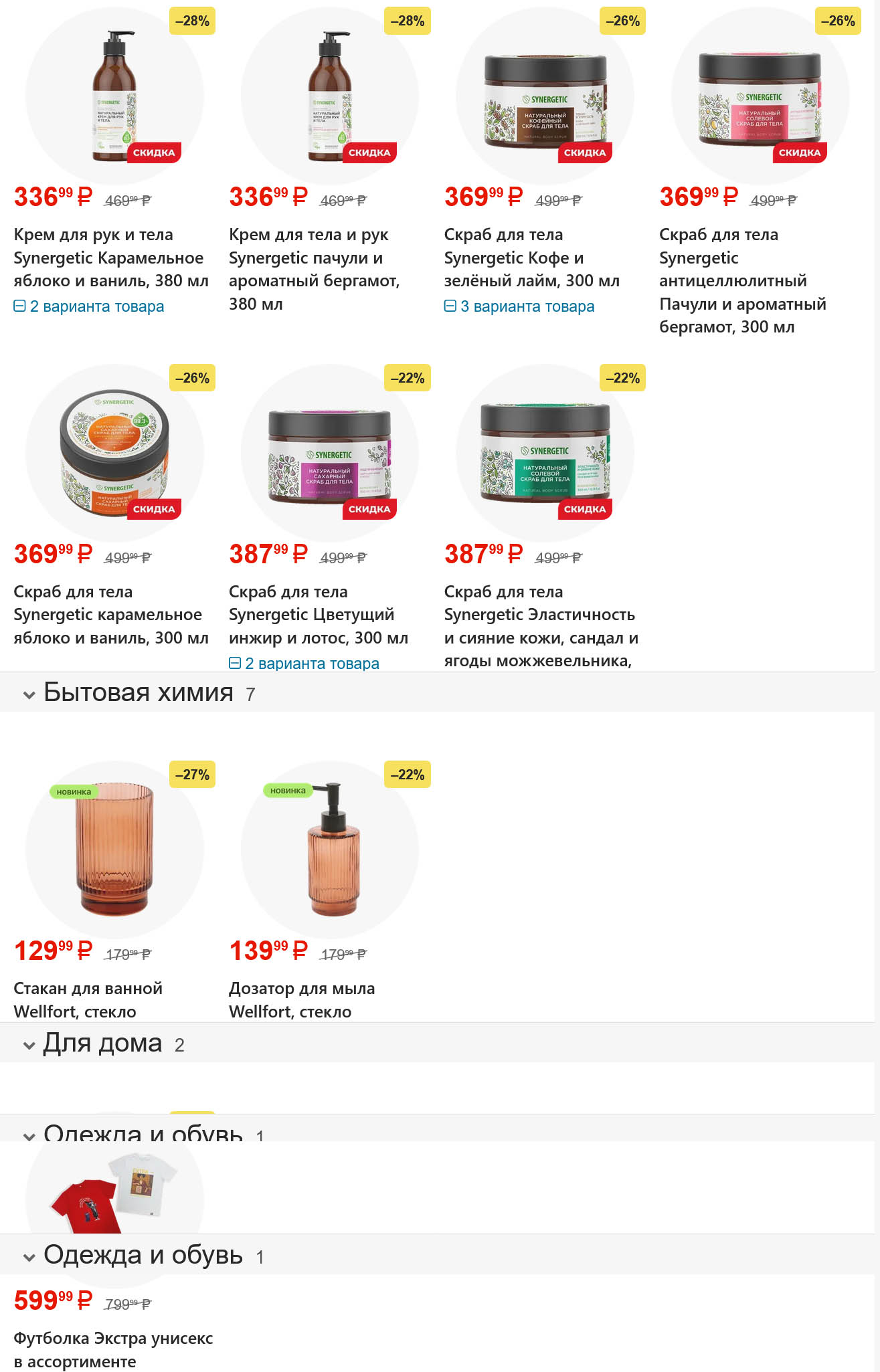The image size is (880, 1372).
Task: Open Скраб Цветущий инжир и лотос
Action: (x=319, y=614)
